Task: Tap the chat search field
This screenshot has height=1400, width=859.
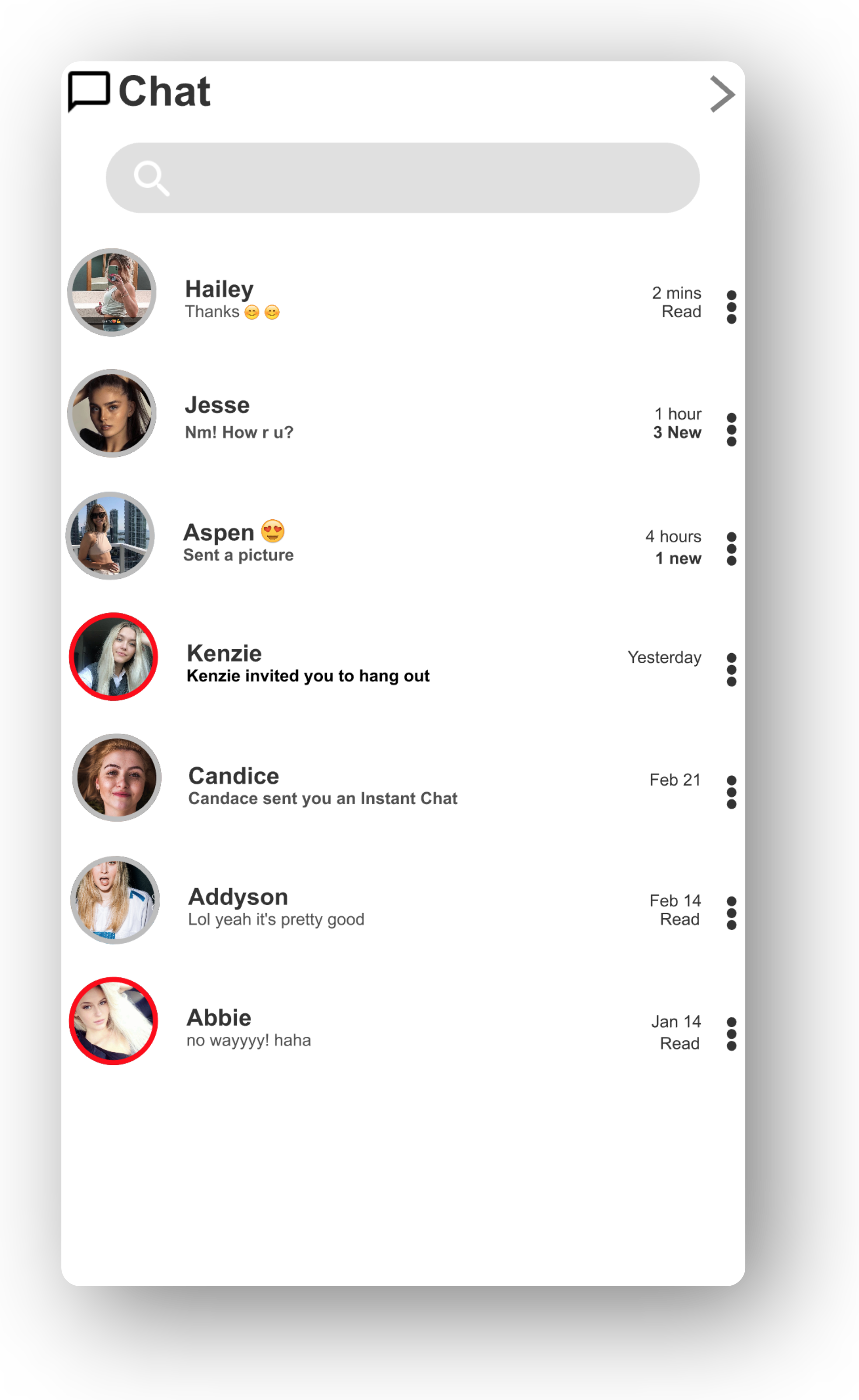Action: coord(402,178)
